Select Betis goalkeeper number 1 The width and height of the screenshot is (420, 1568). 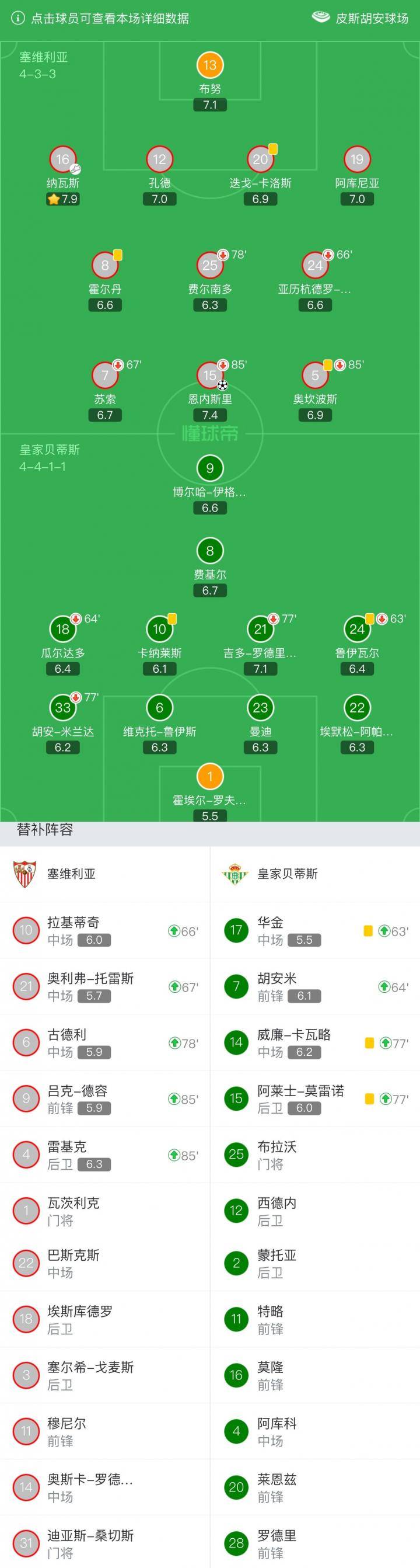point(209,777)
